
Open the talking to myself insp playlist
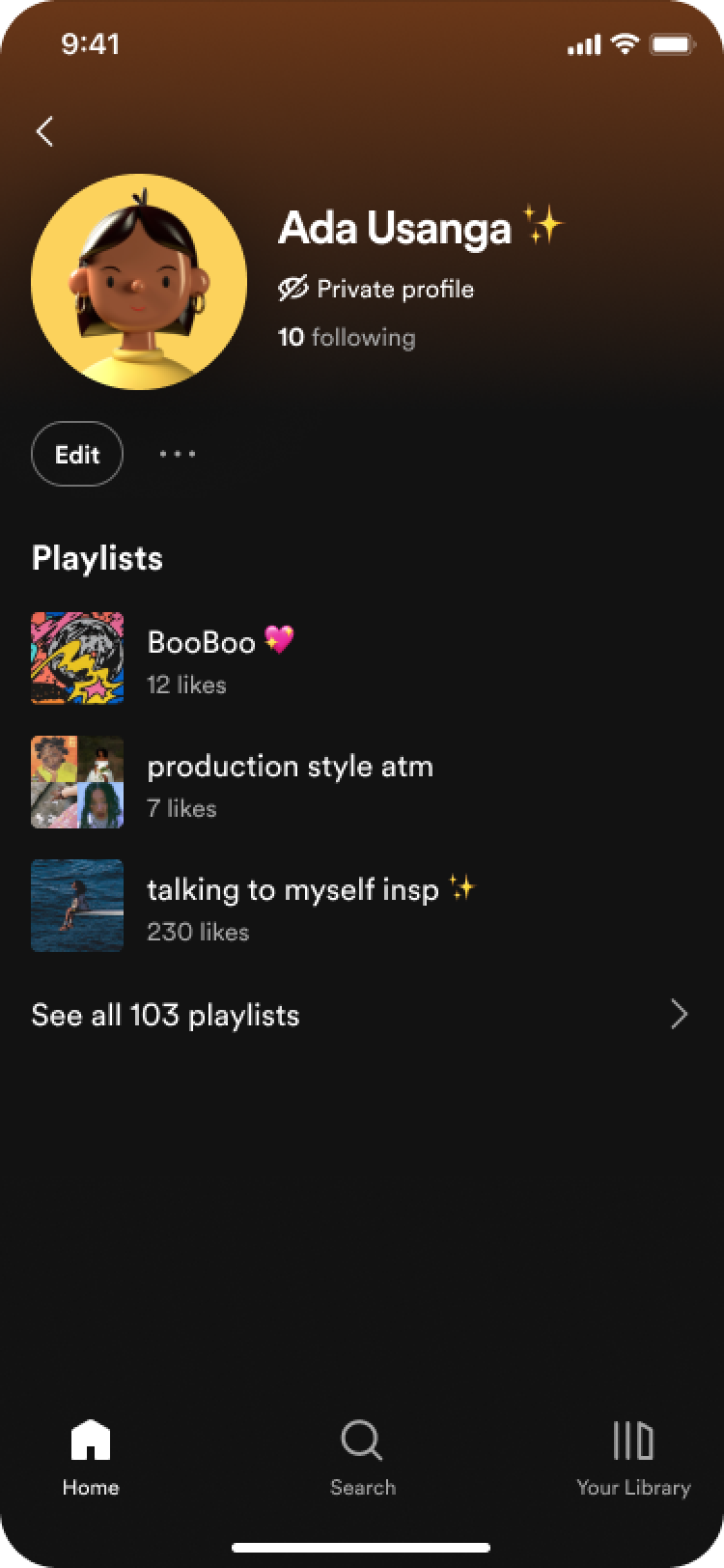click(309, 906)
